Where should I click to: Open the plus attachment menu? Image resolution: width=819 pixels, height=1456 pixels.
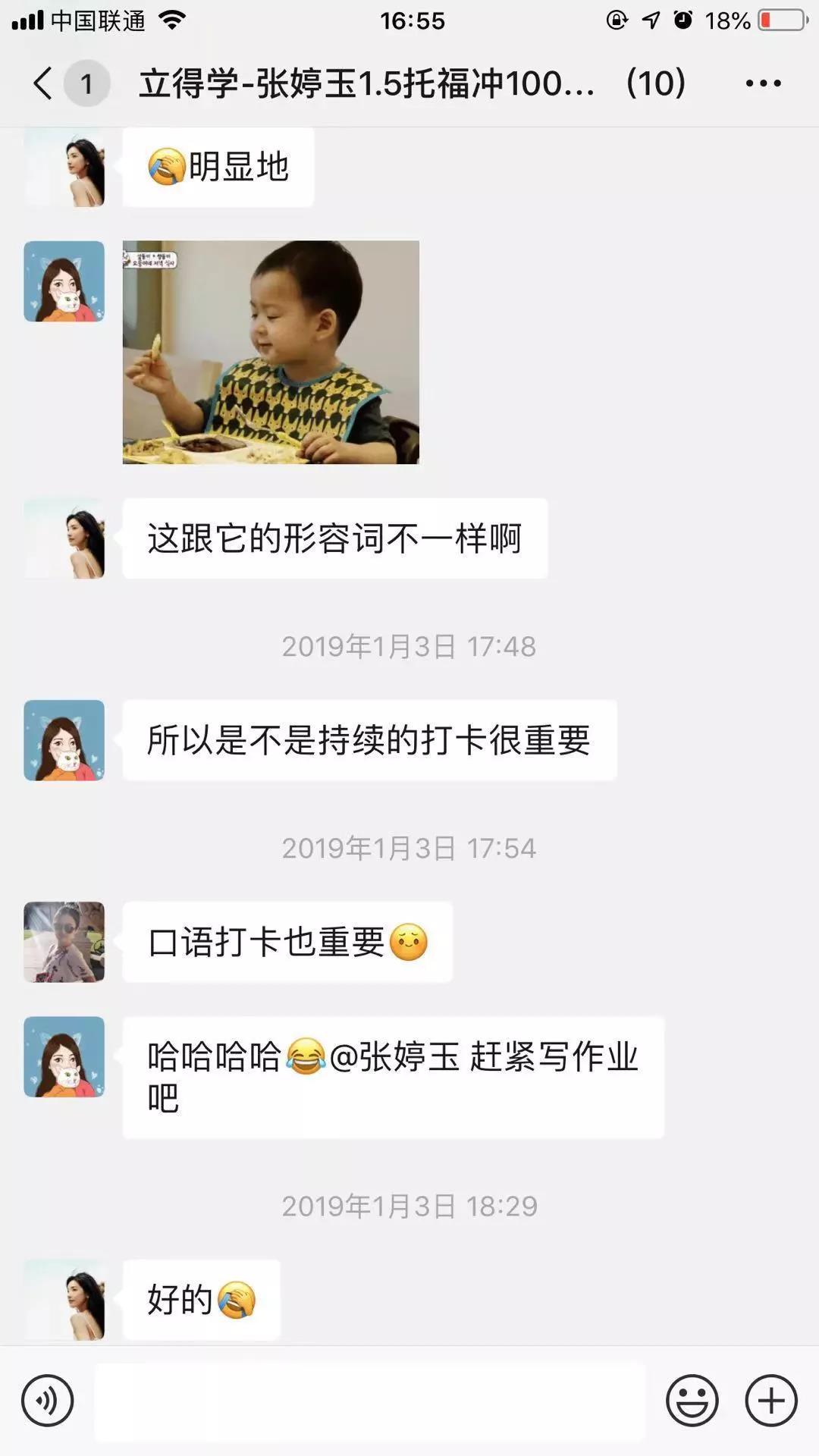pos(771,1400)
